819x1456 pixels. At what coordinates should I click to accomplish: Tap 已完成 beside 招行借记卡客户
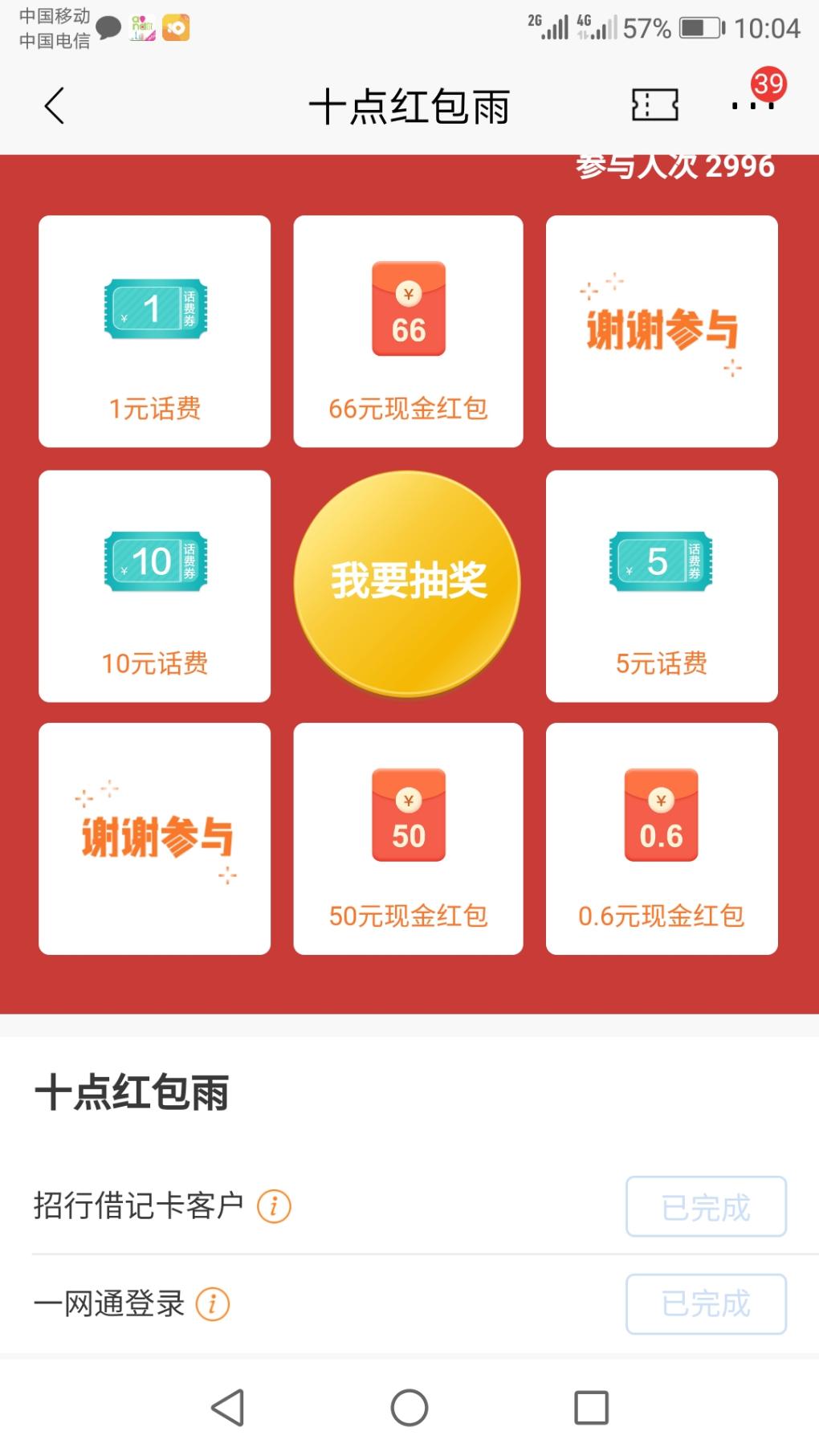[706, 1206]
